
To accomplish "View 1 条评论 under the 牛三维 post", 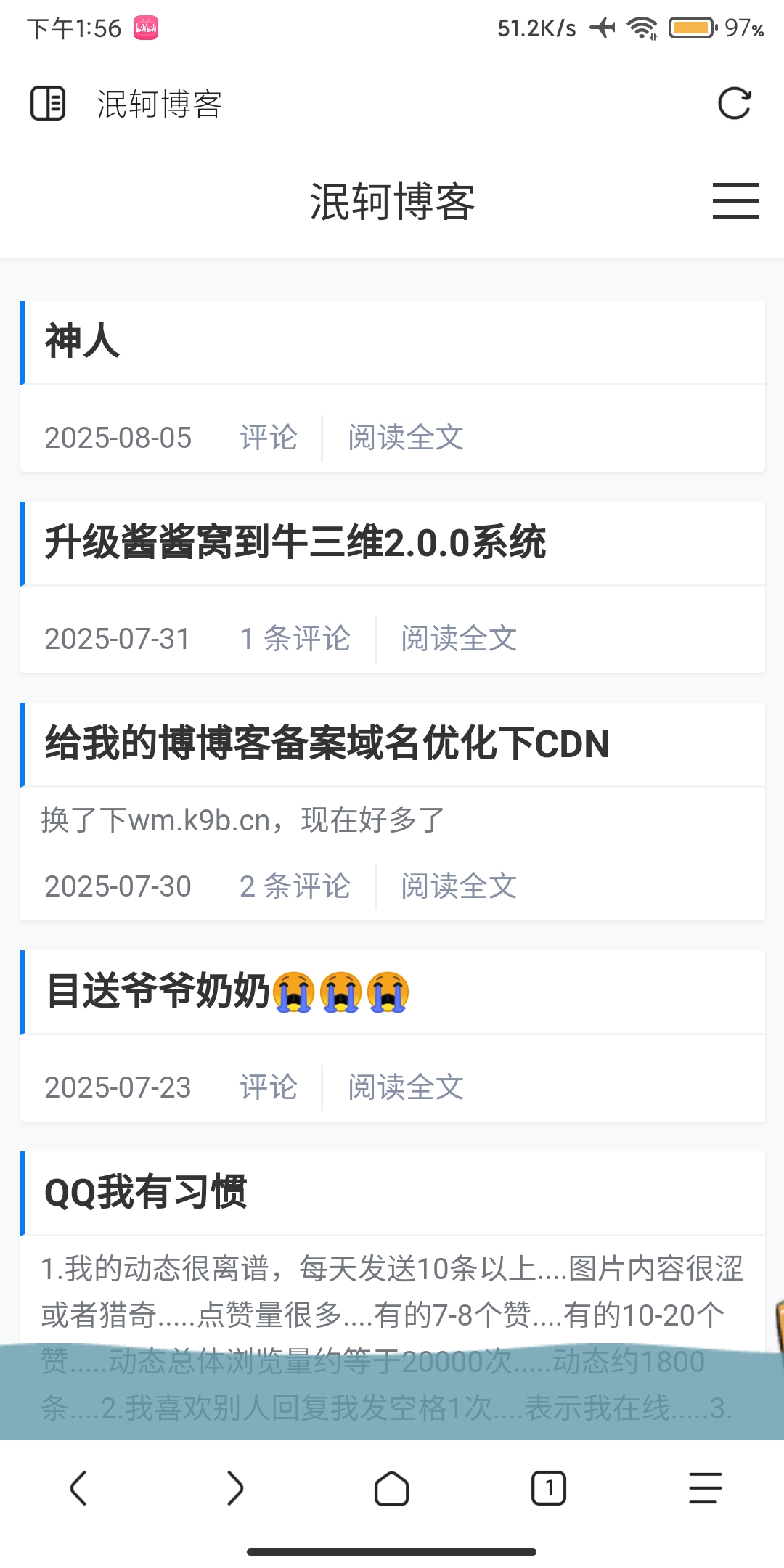I will click(x=295, y=639).
